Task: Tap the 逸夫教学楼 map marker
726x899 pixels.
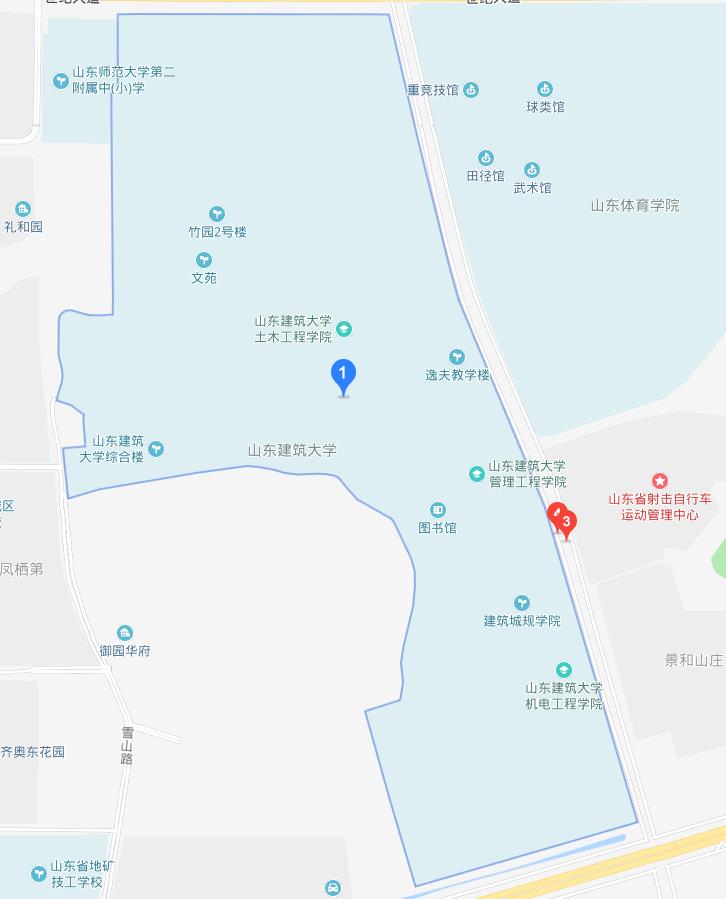Action: pyautogui.click(x=457, y=357)
